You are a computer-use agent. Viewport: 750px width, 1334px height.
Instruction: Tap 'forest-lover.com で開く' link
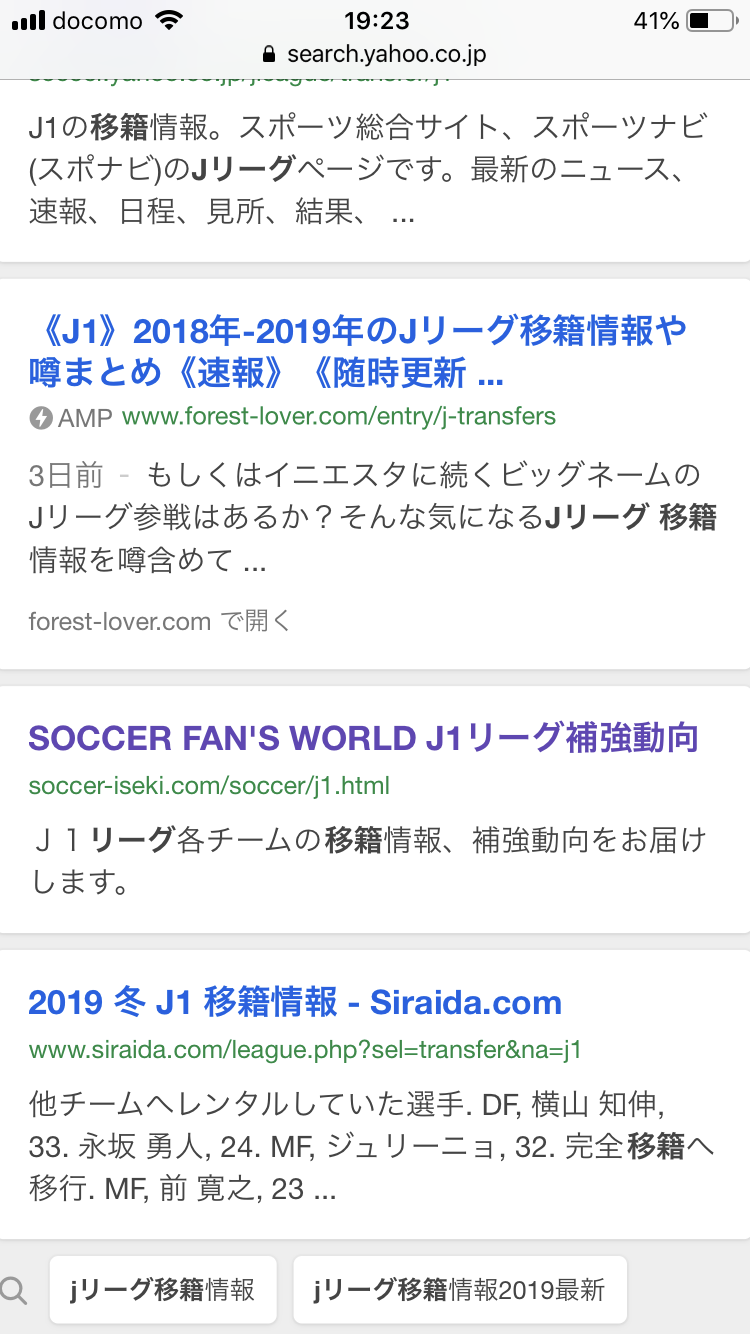[159, 621]
